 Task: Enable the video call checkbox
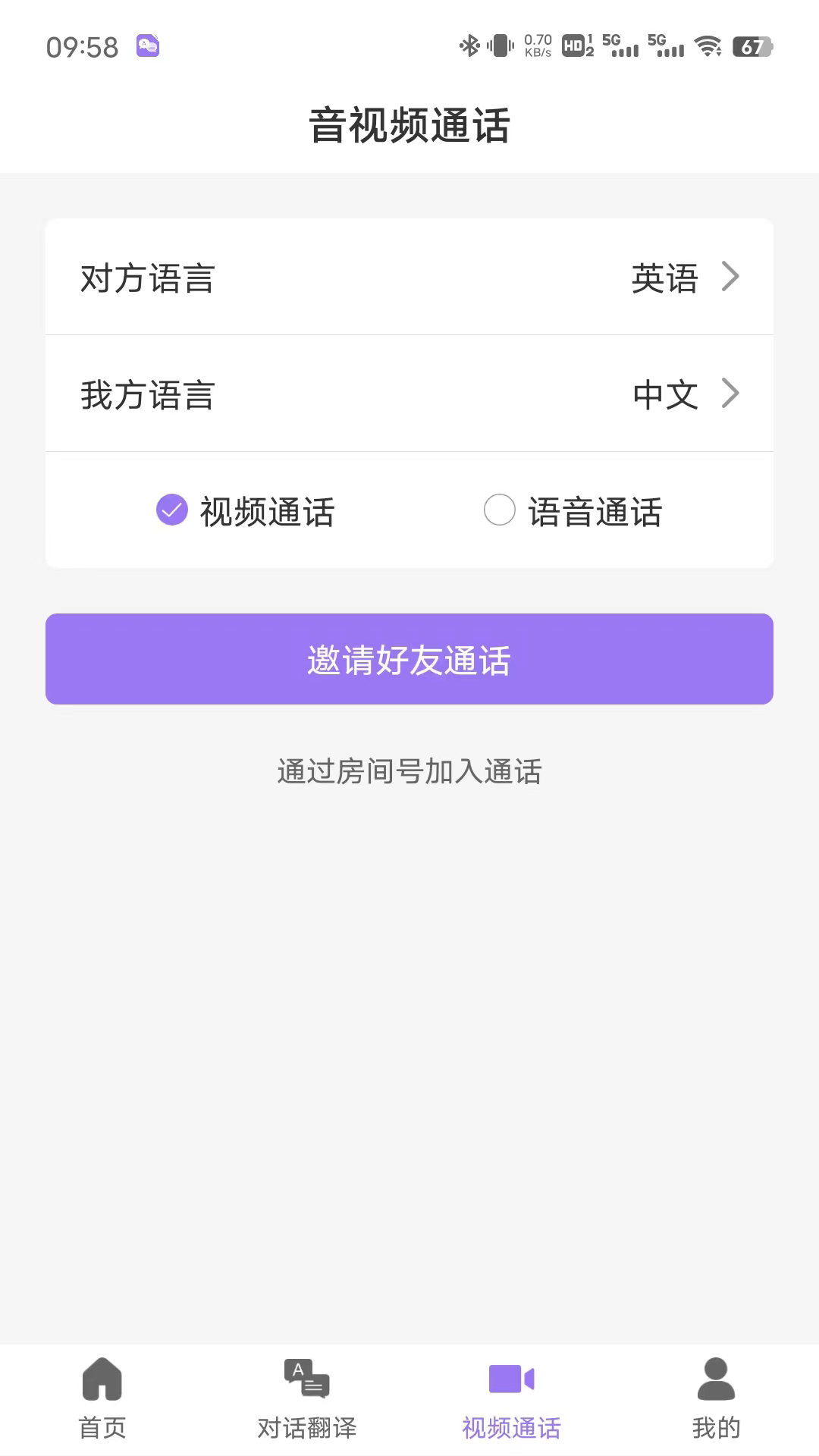coord(172,512)
